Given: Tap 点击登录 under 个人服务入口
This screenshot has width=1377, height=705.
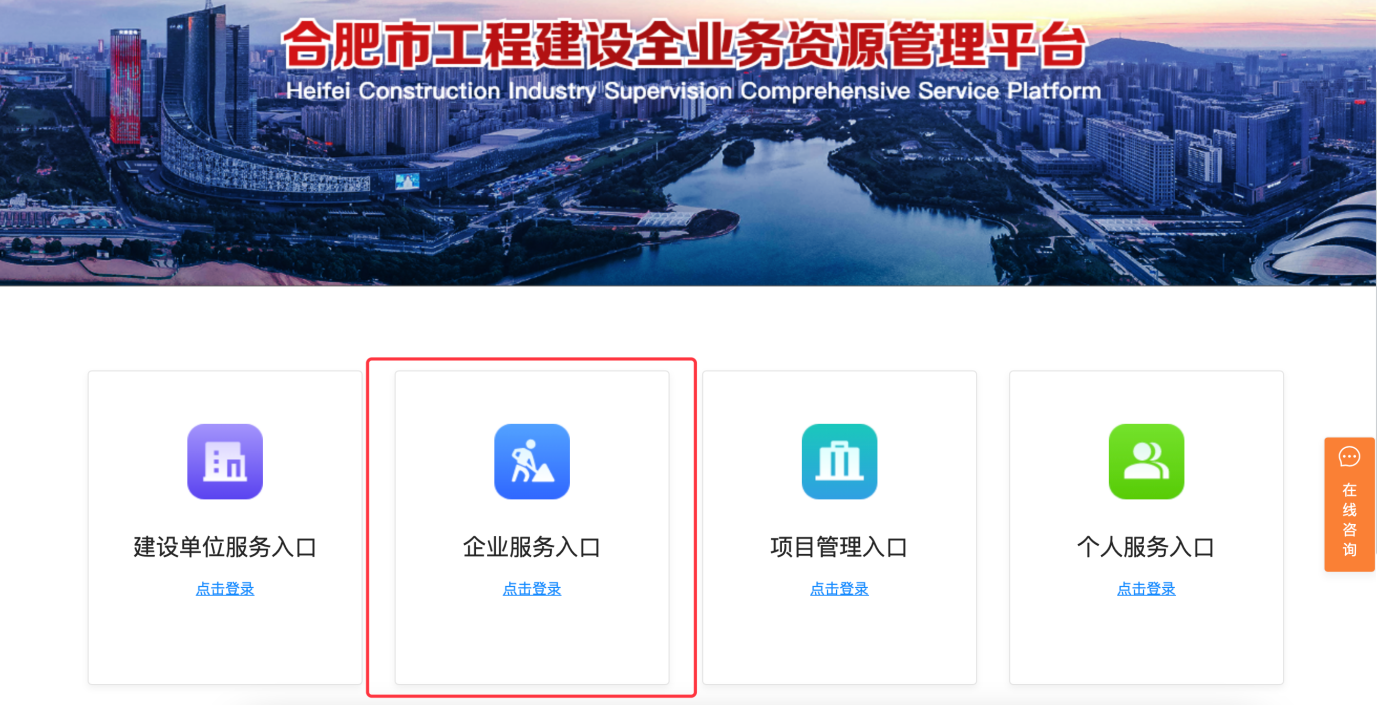Looking at the screenshot, I should [x=1146, y=589].
